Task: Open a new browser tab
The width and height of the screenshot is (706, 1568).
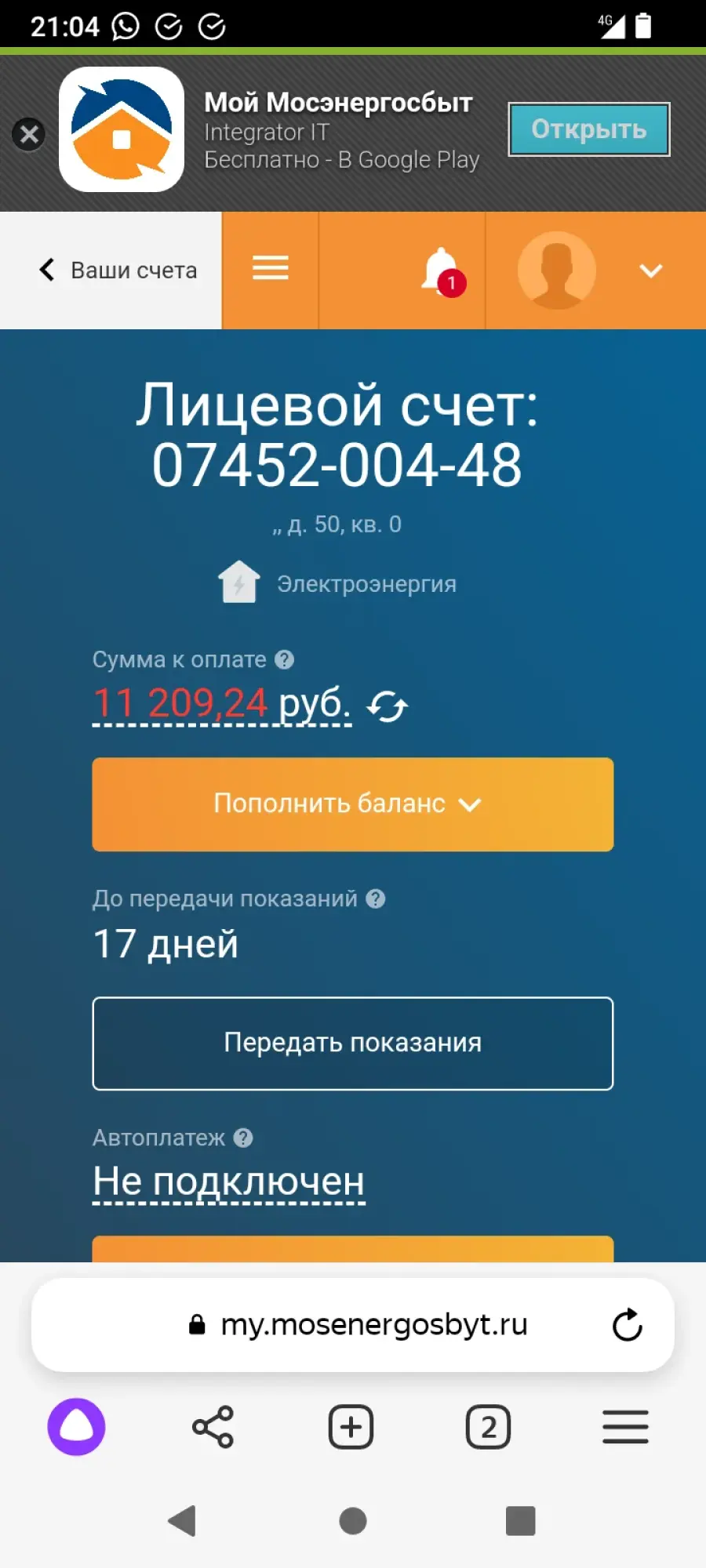Action: point(351,1427)
